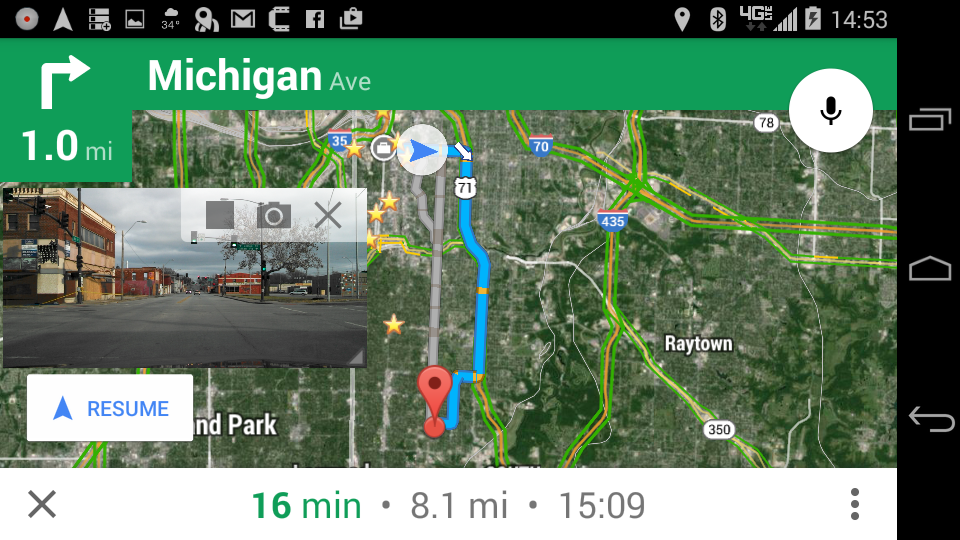Tap the video record icon in the overlay
Viewport: 960px width, 540px height.
point(220,214)
